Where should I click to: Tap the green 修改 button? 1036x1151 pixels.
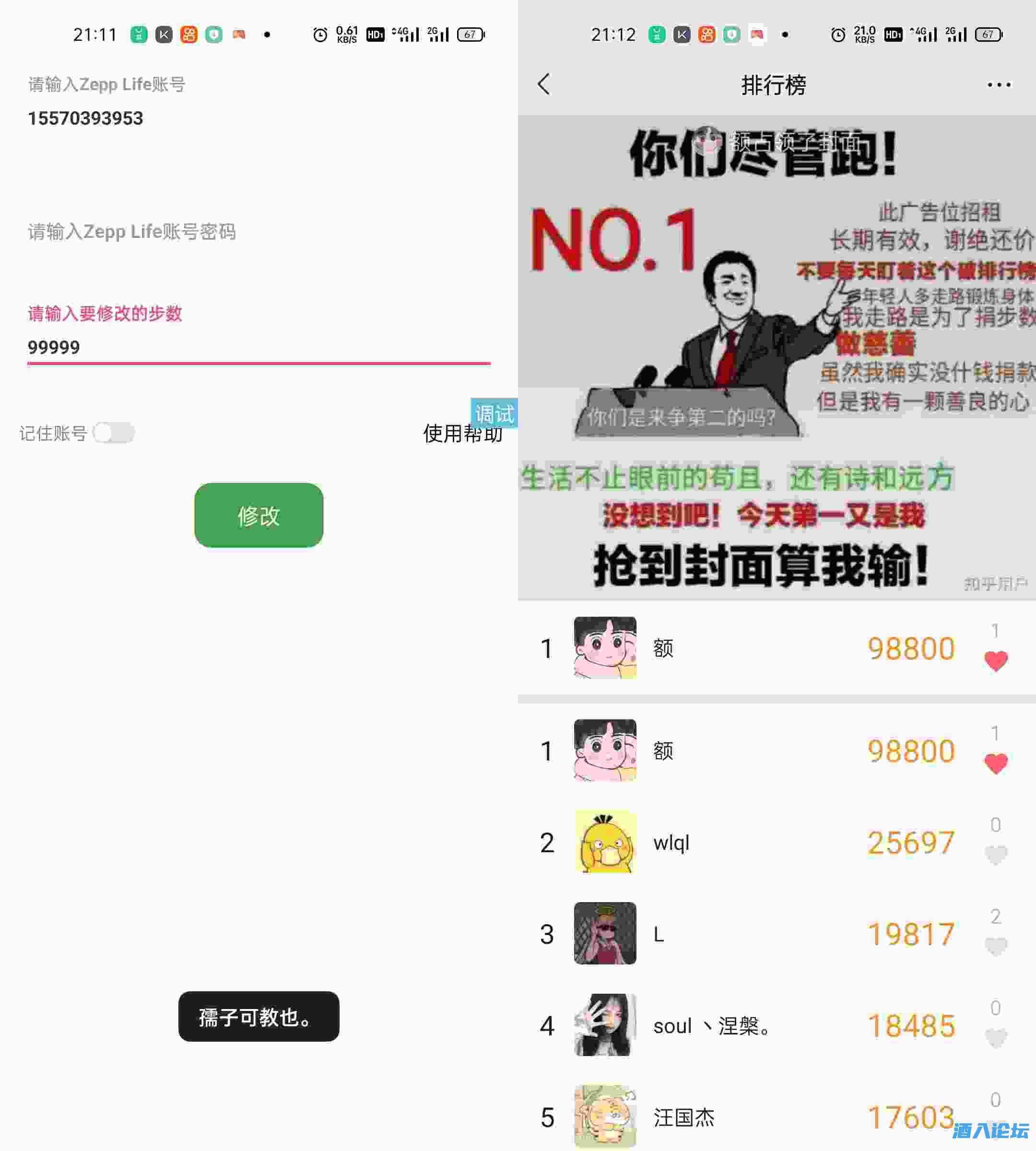259,516
